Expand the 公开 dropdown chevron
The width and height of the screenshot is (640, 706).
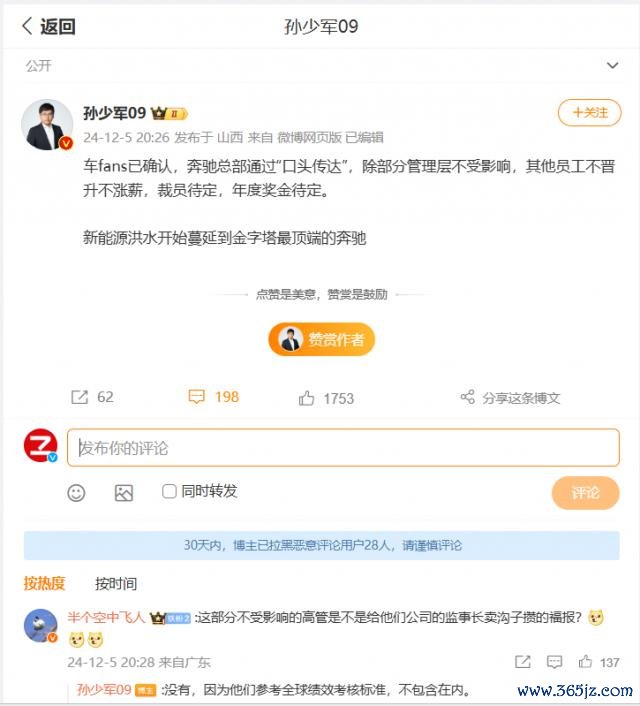tap(612, 66)
